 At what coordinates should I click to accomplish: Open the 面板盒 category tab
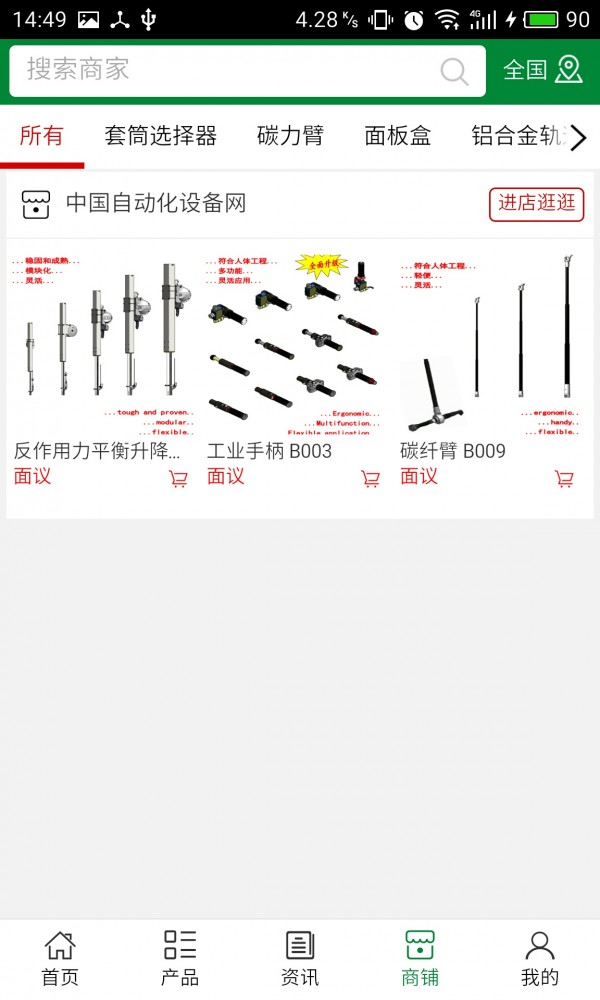(x=397, y=136)
